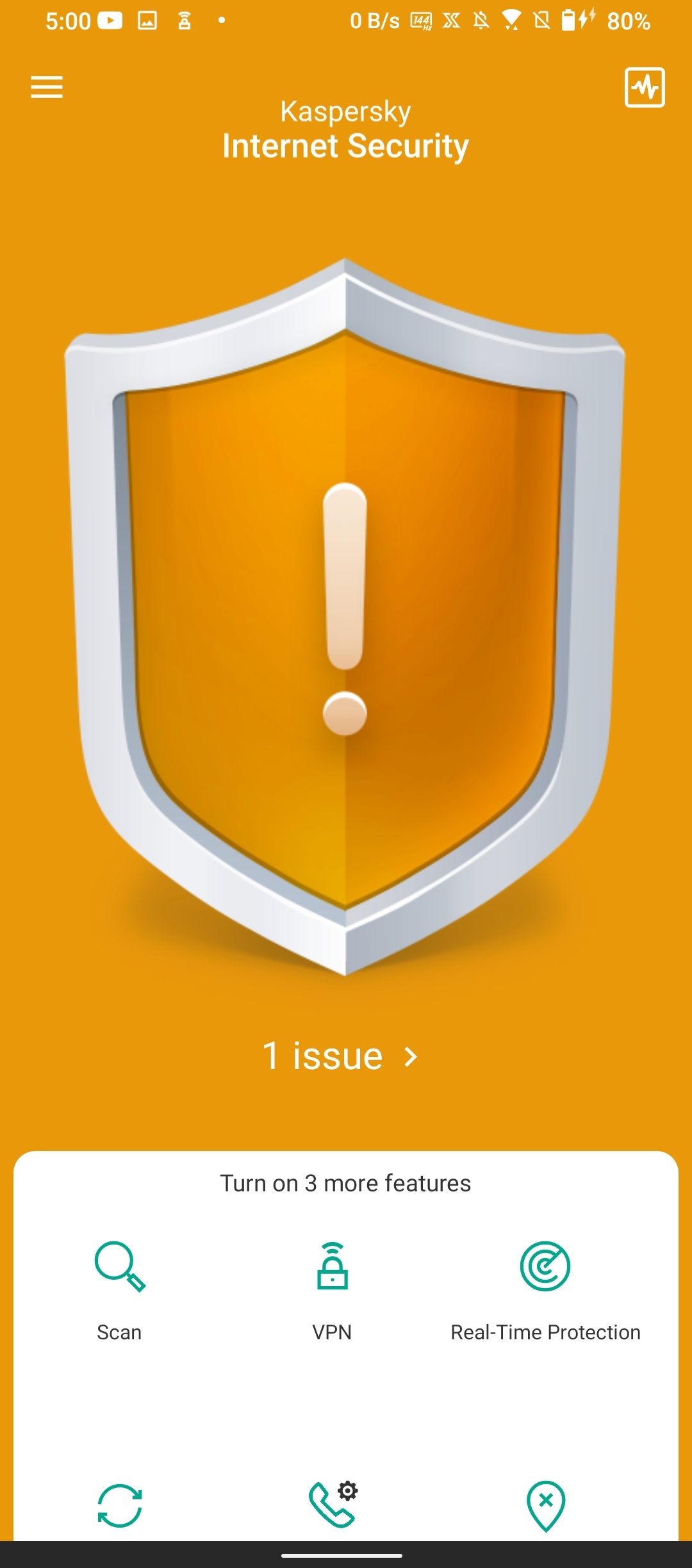The image size is (692, 1568).
Task: Open the call filter phone icon
Action: (333, 1504)
